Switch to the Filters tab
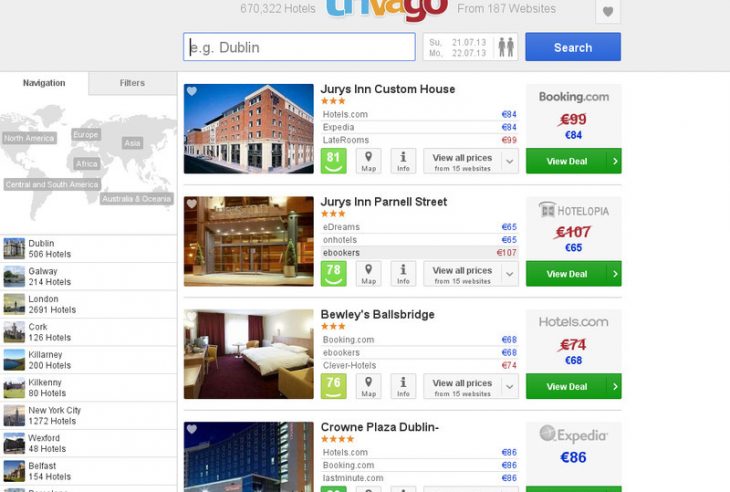The image size is (730, 492). click(x=132, y=83)
